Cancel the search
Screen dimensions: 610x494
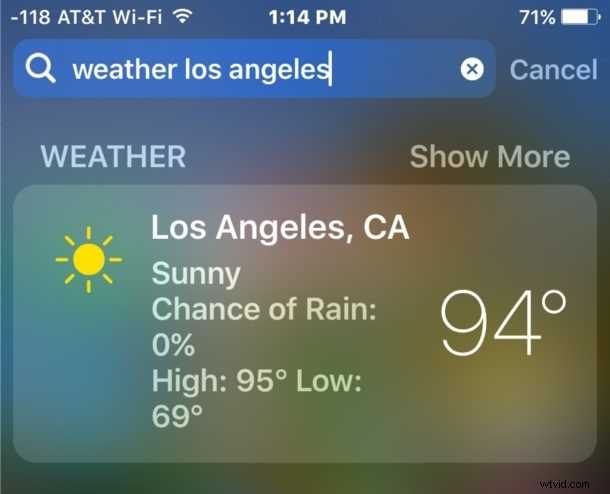point(553,69)
